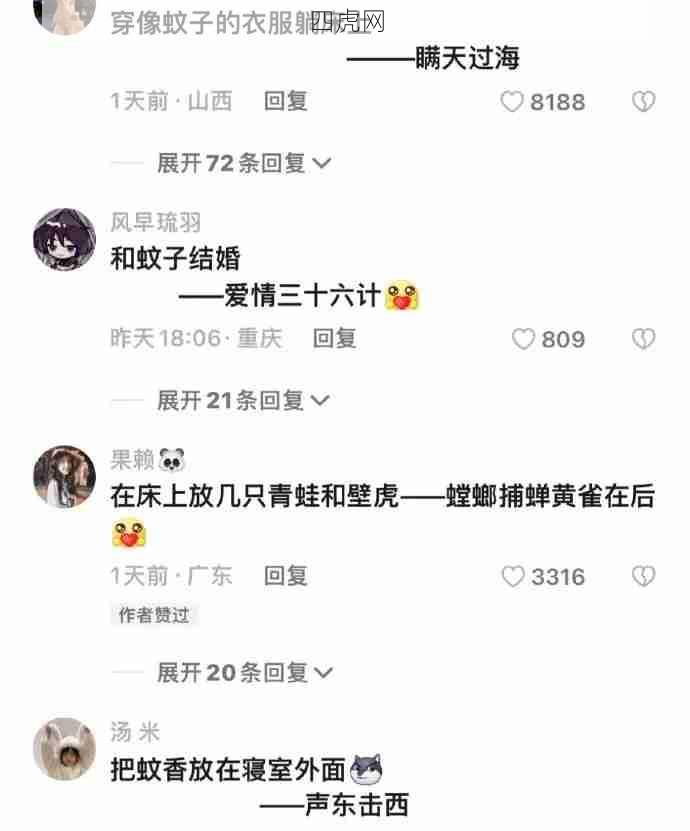This screenshot has height=831, width=690.
Task: Dislike 果赖's frog and gecko comment
Action: pyautogui.click(x=644, y=577)
